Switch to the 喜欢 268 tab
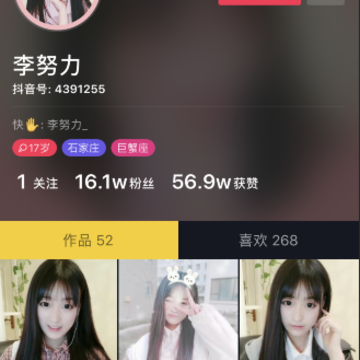Image resolution: width=360 pixels, height=360 pixels. pos(269,240)
